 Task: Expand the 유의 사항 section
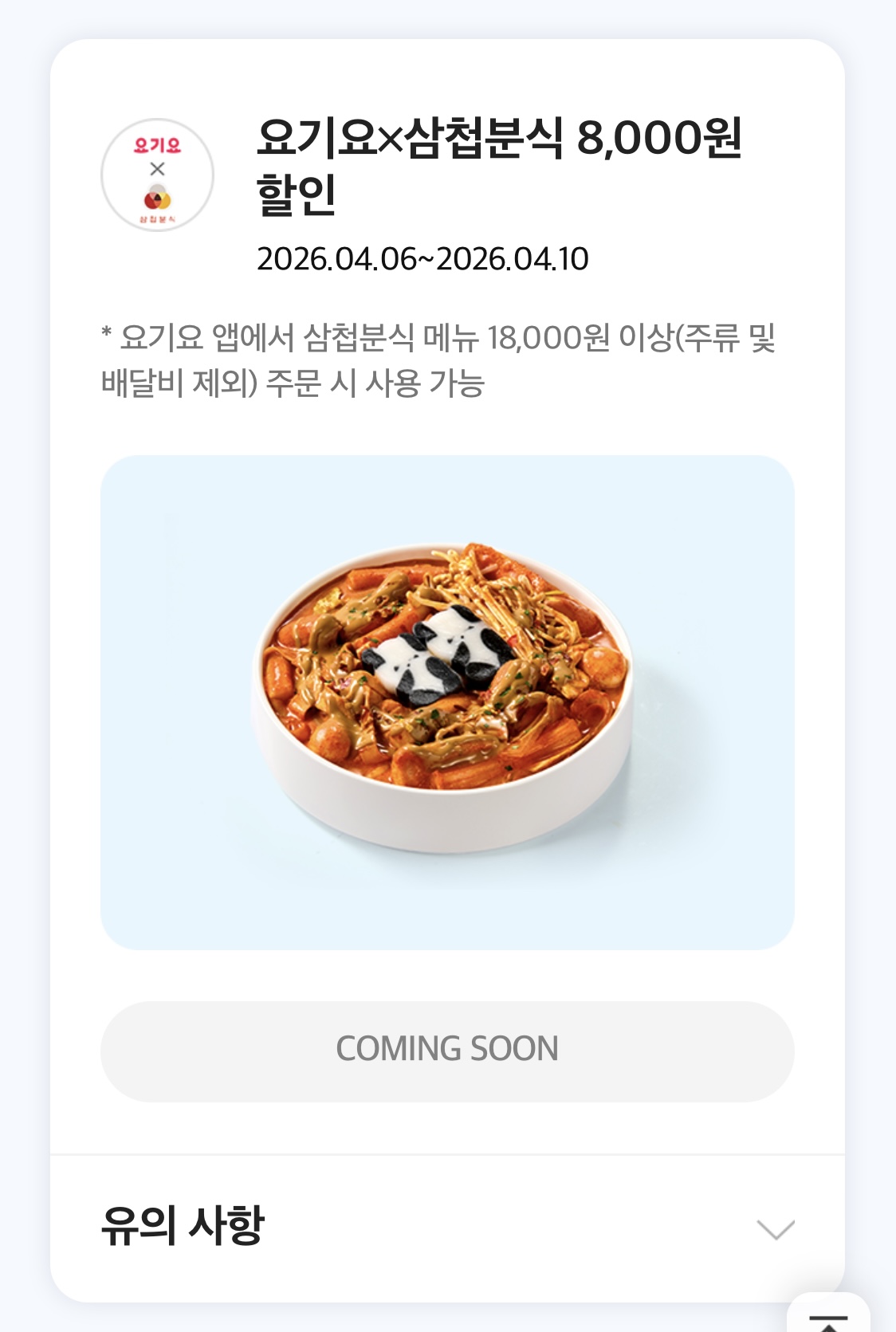click(774, 1228)
